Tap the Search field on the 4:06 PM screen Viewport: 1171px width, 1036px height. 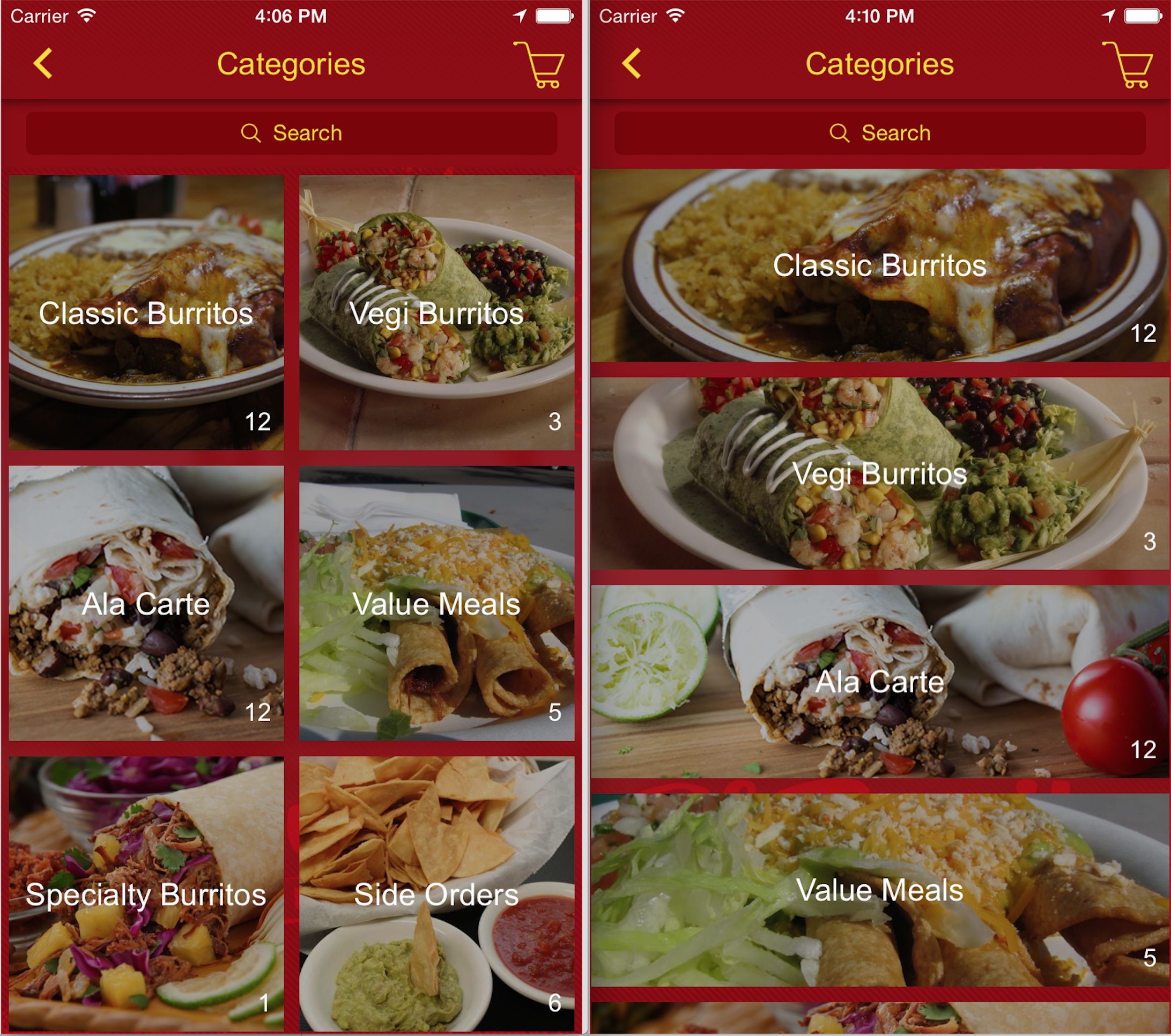[x=291, y=133]
